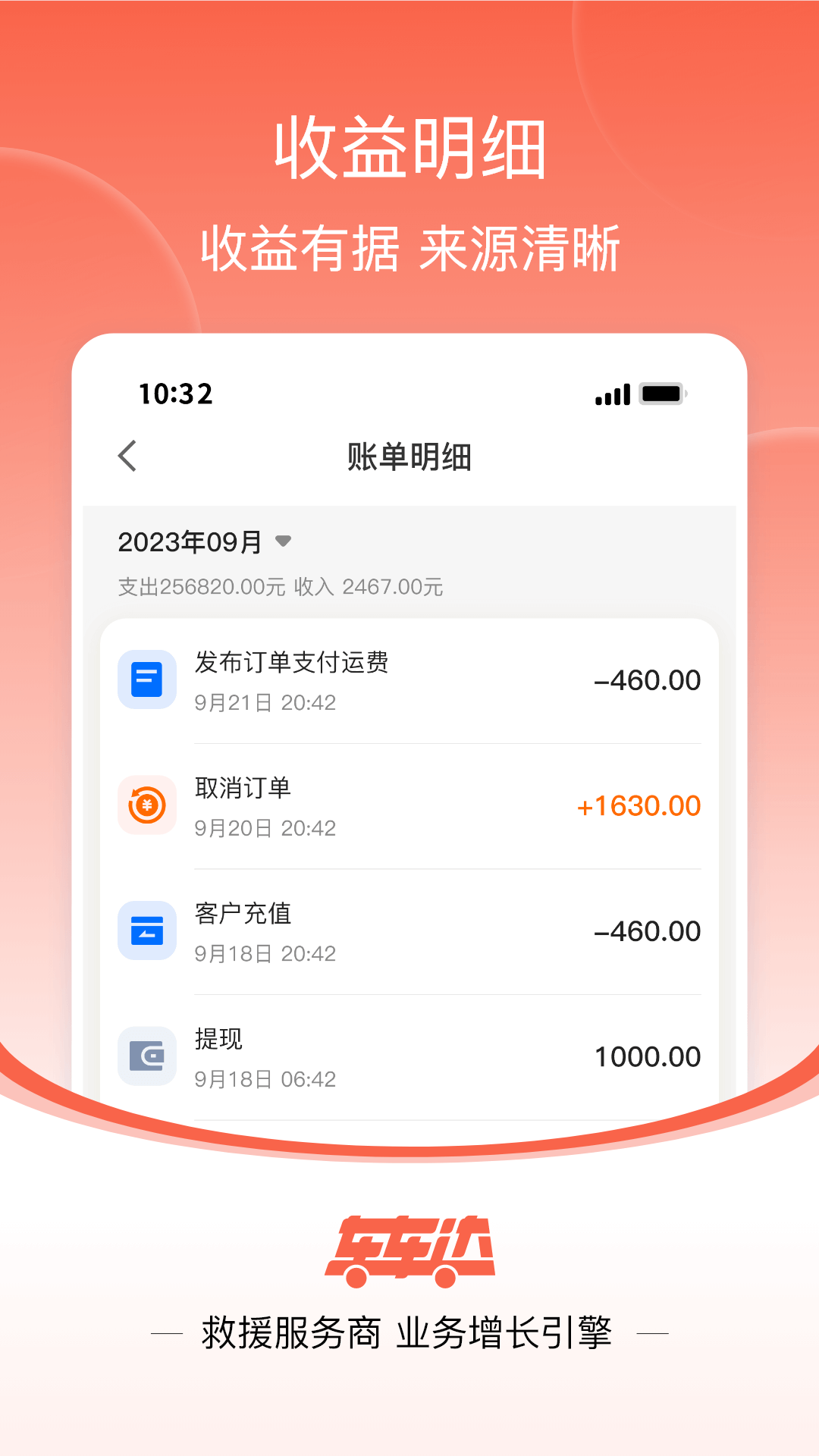819x1456 pixels.
Task: Click the blue recharge card icon for 客户充值
Action: click(147, 931)
